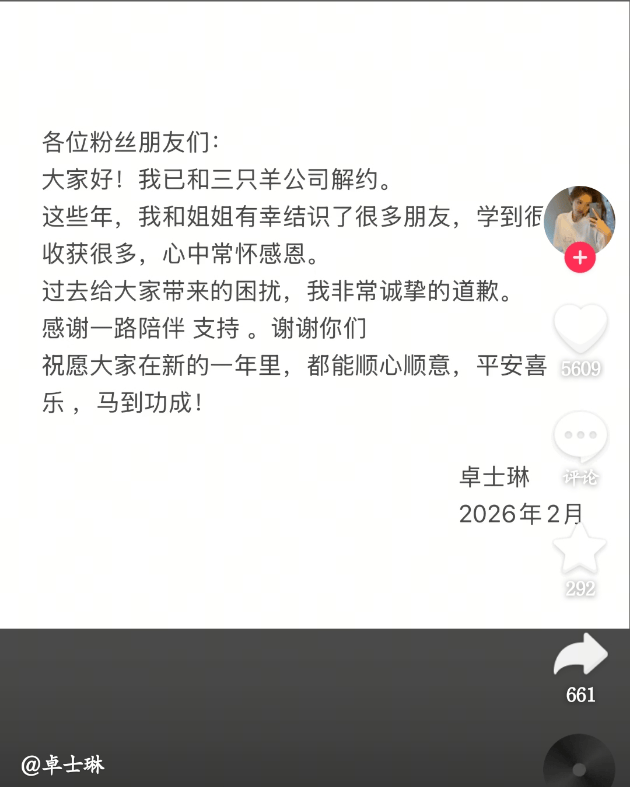Viewport: 630px width, 787px height.
Task: Follow the author with the red plus
Action: [580, 259]
